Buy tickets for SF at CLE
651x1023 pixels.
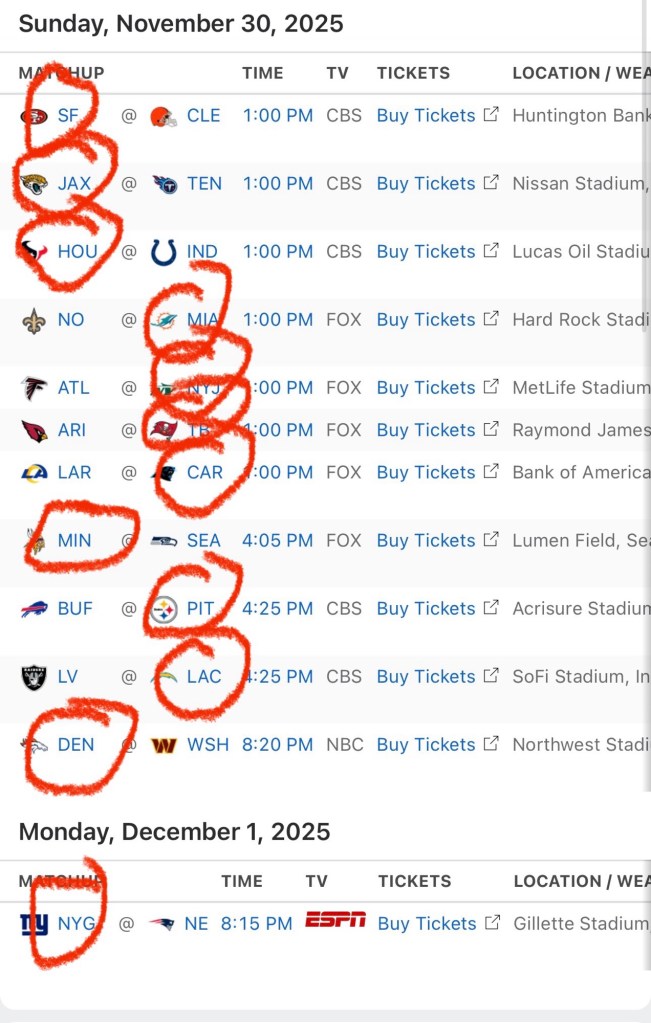[x=426, y=116]
